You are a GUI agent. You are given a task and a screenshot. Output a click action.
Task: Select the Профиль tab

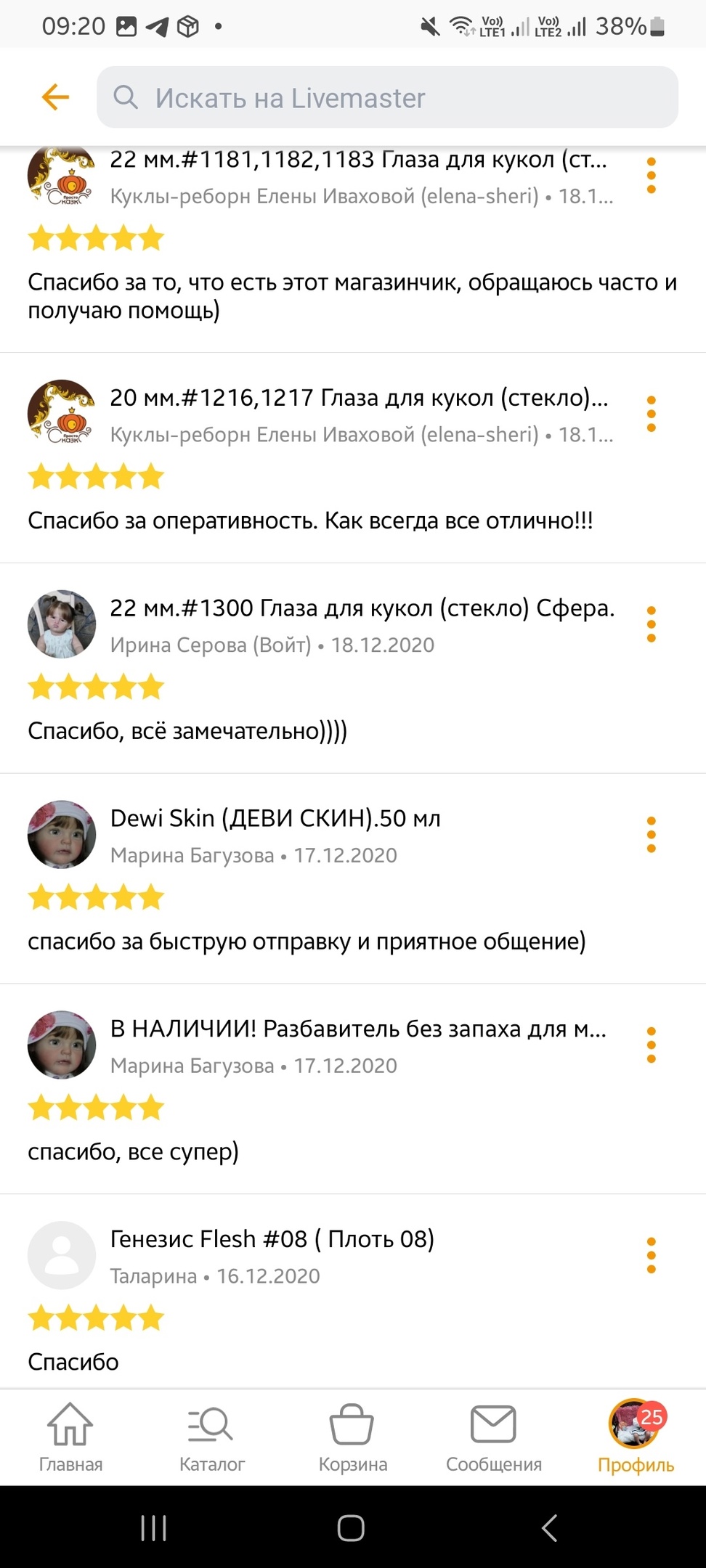(x=635, y=1437)
